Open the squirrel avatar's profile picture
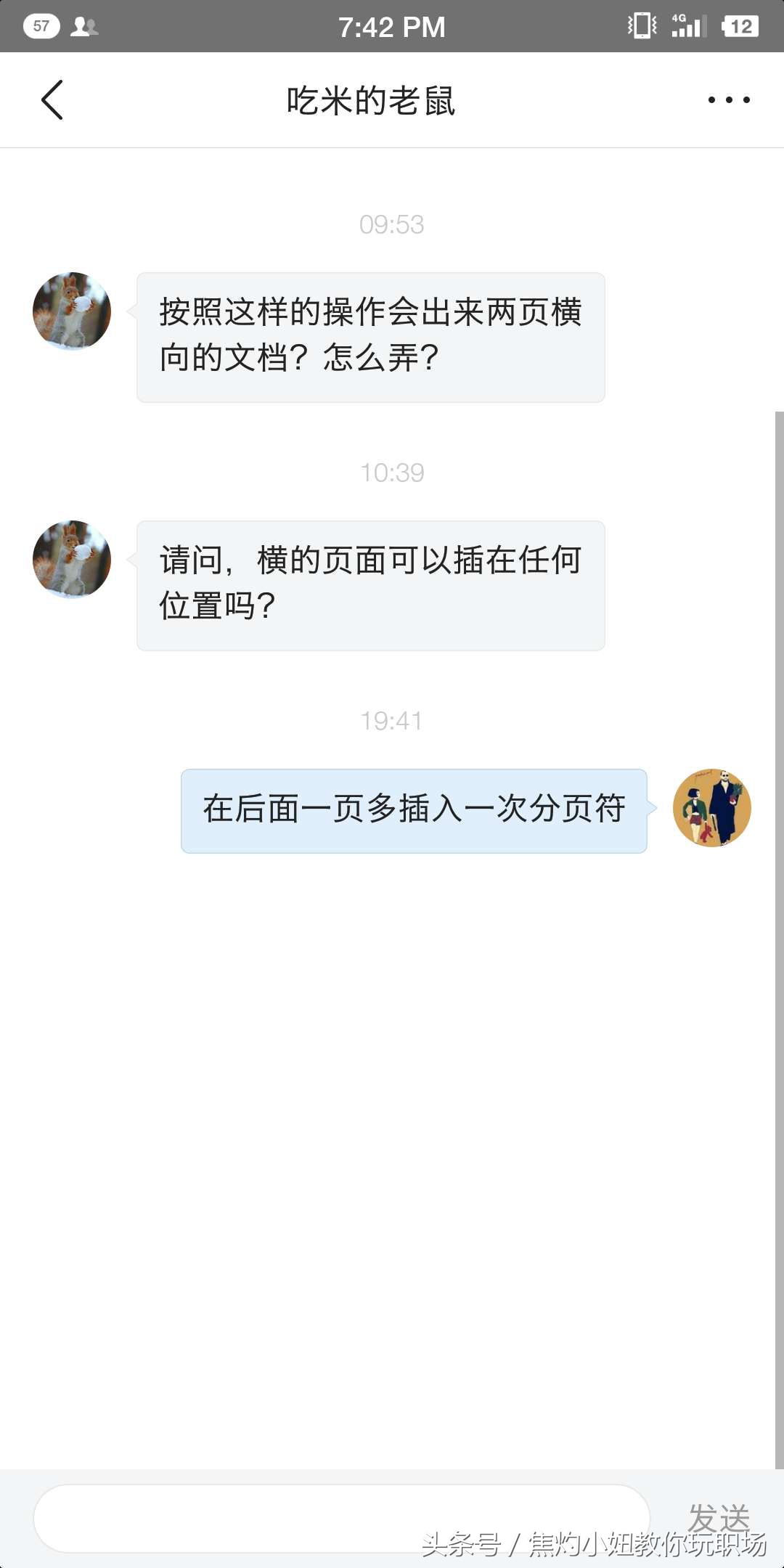784x1568 pixels. coord(70,310)
